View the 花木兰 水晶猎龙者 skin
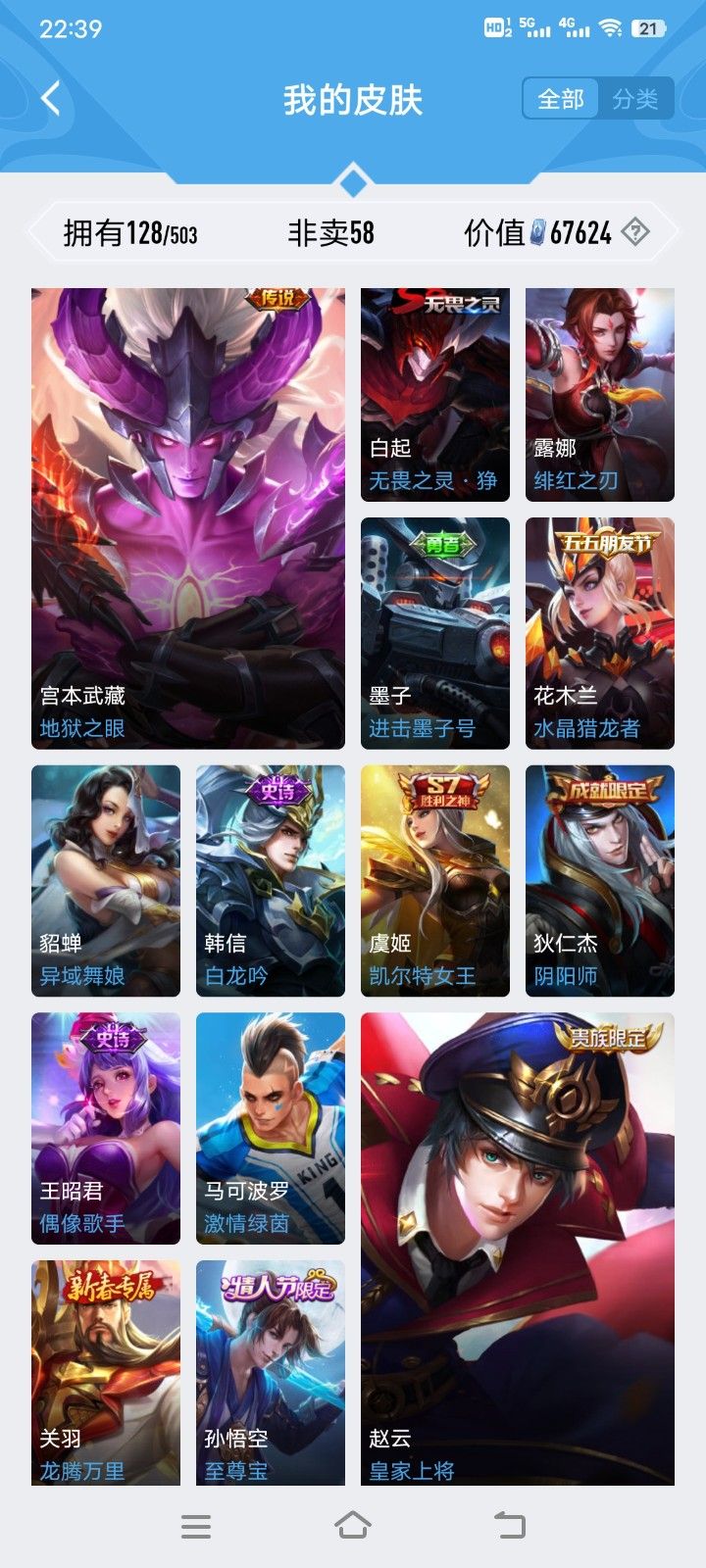The width and height of the screenshot is (706, 1568). tap(600, 633)
